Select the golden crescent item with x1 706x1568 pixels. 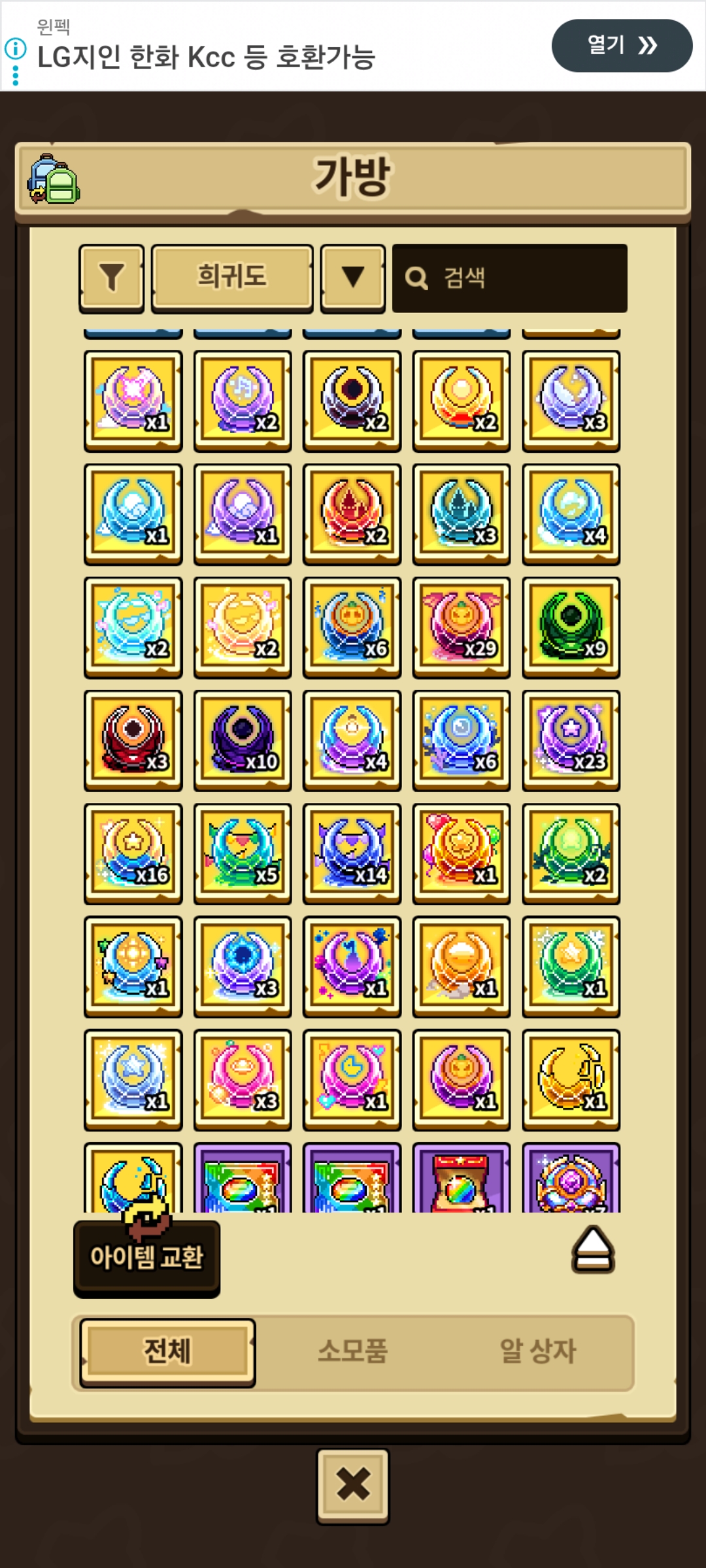coord(571,1079)
